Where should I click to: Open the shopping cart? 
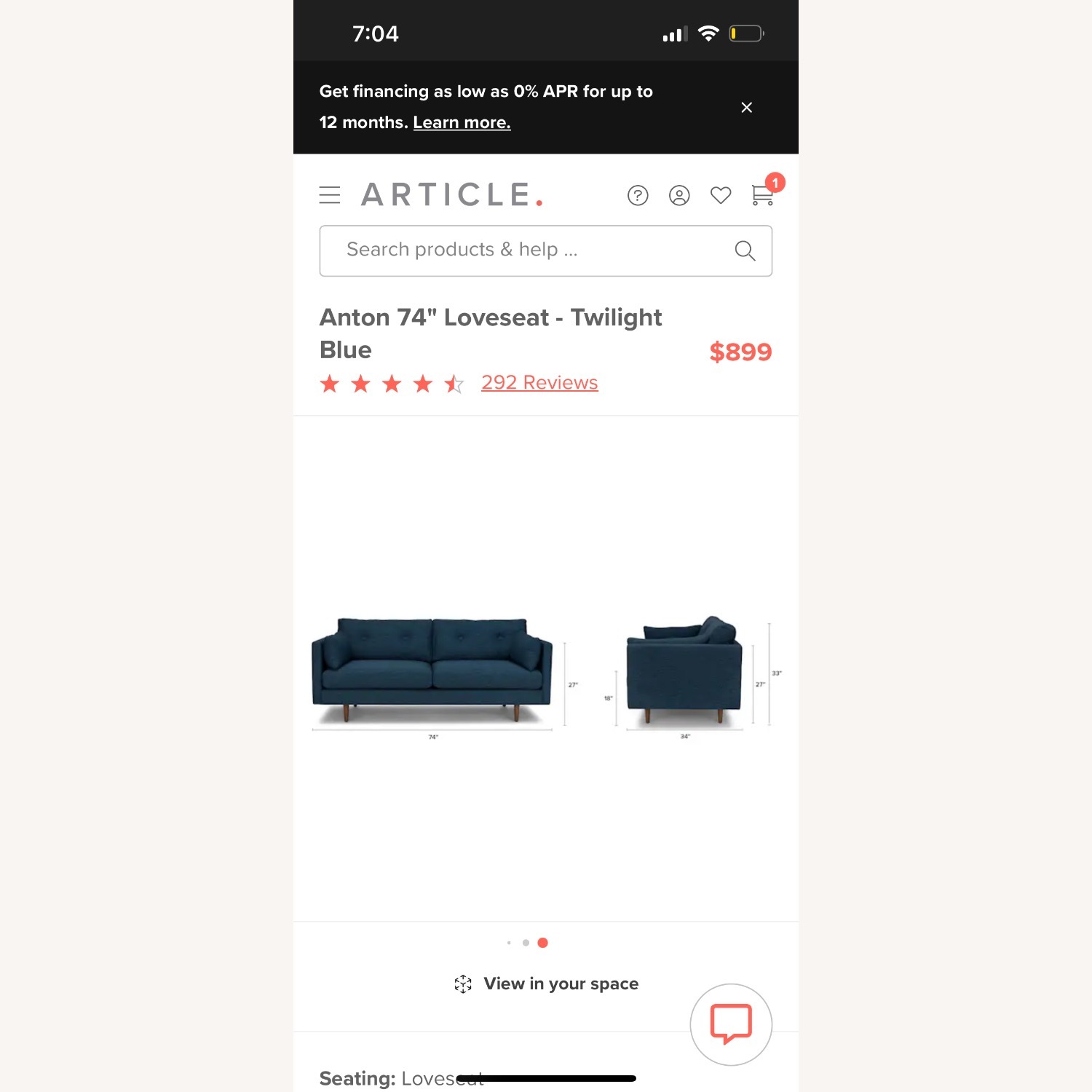coord(762,195)
